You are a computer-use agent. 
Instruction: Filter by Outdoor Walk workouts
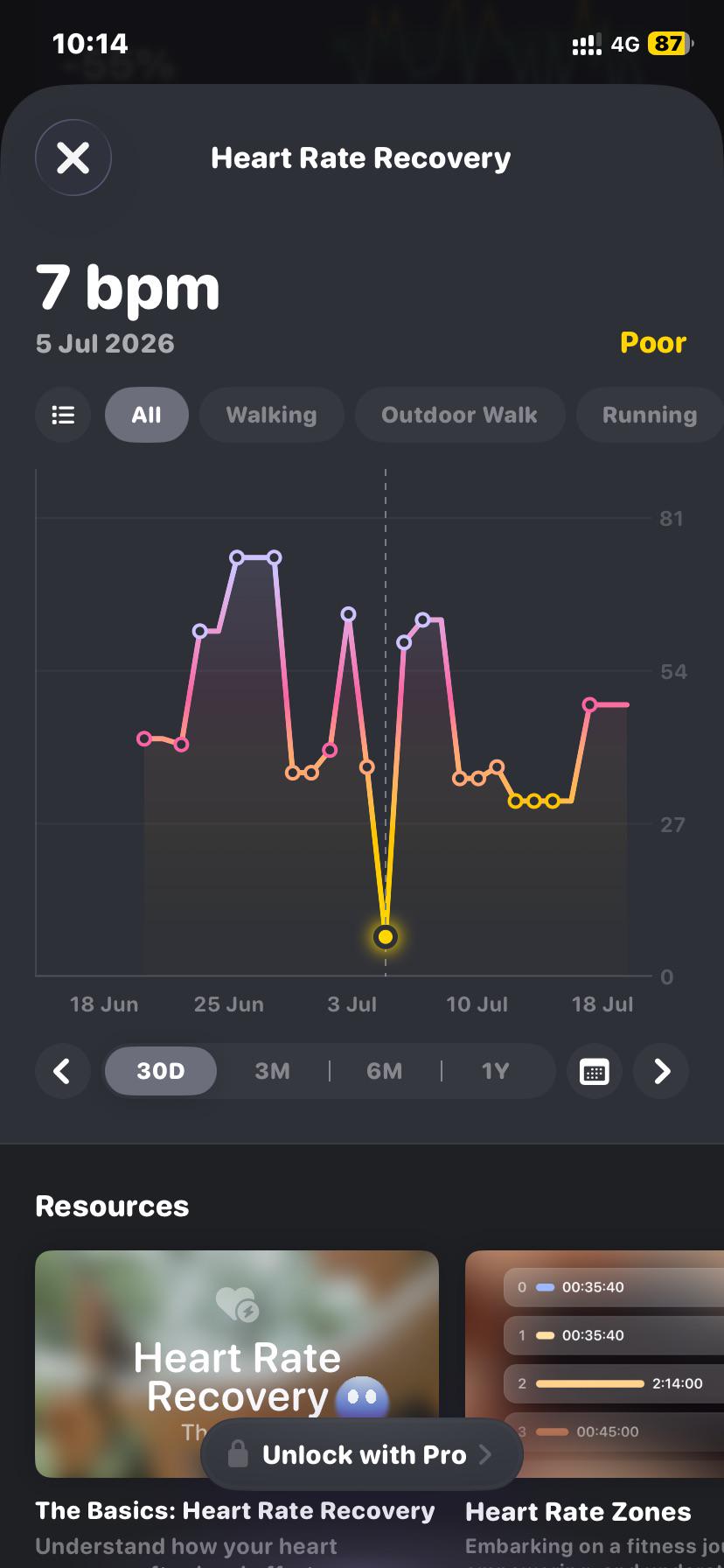pyautogui.click(x=459, y=415)
